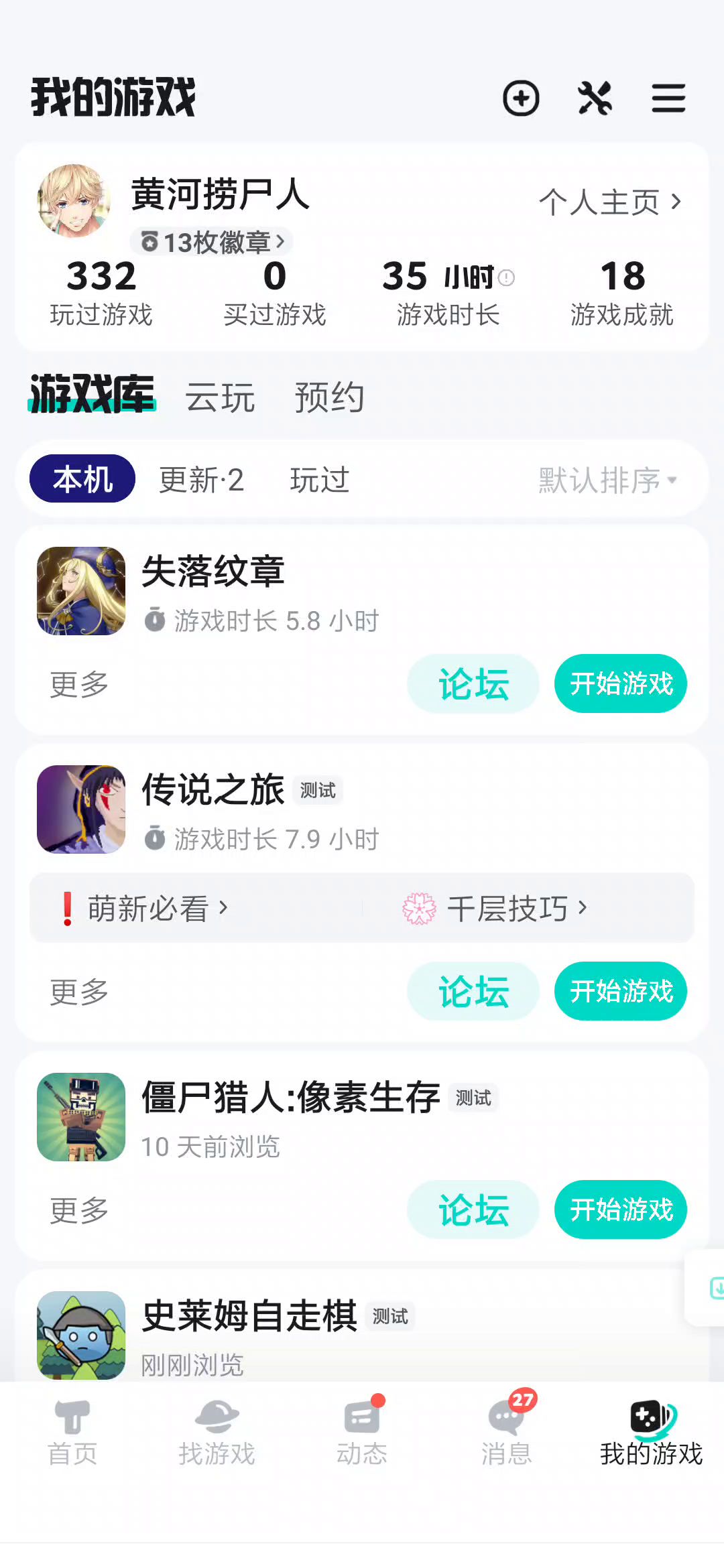Screen dimensions: 724x1568
Task: Open the hamburger menu
Action: point(668,99)
